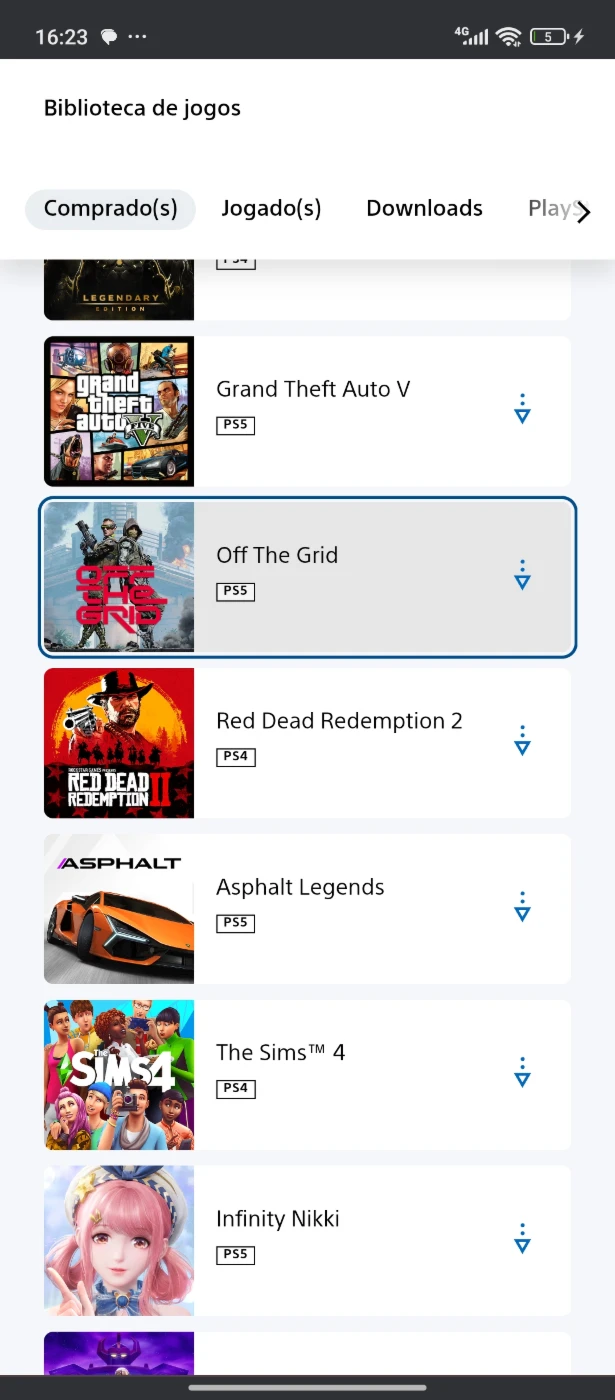Image resolution: width=615 pixels, height=1400 pixels.
Task: Download Grand Theft Auto V via its download icon
Action: pos(522,409)
